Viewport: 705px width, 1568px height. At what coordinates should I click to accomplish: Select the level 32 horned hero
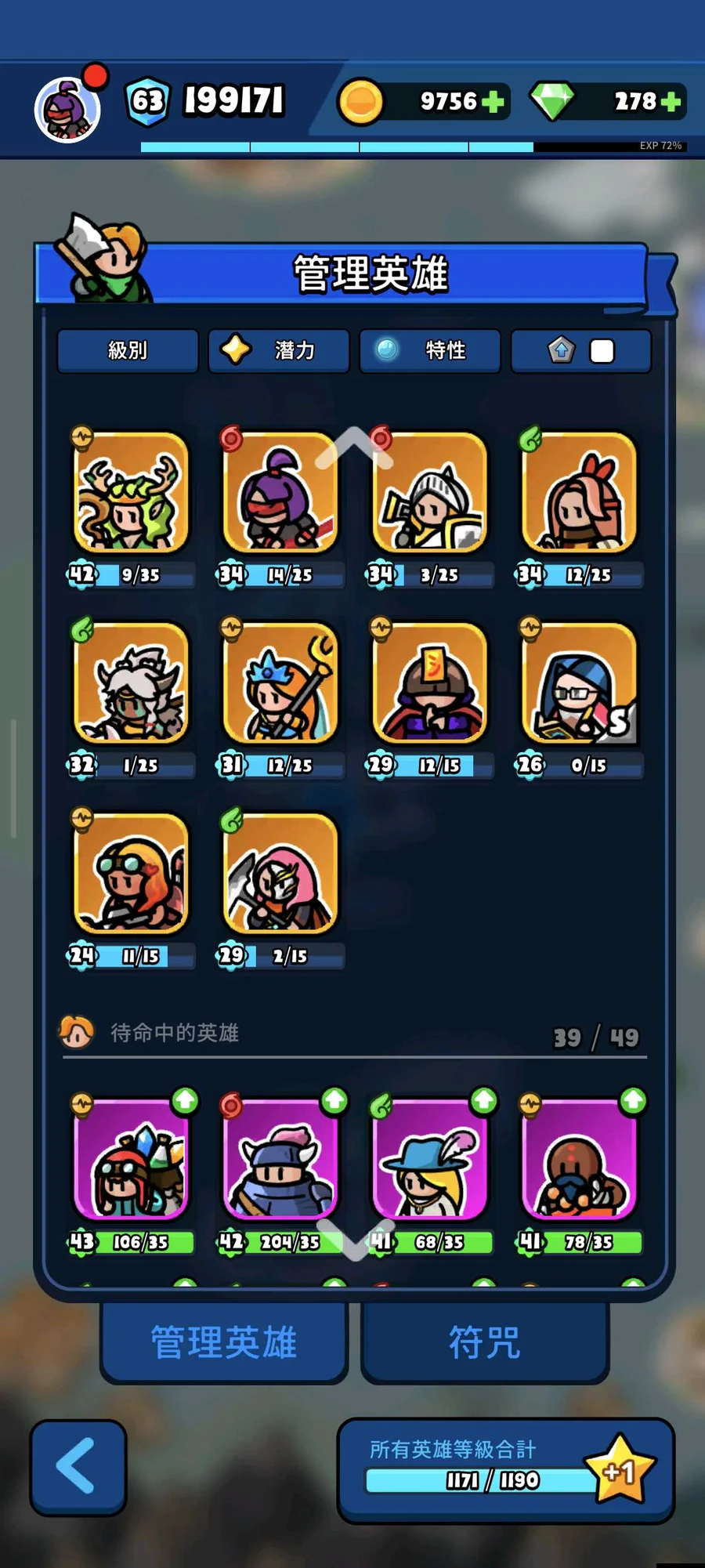[131, 683]
